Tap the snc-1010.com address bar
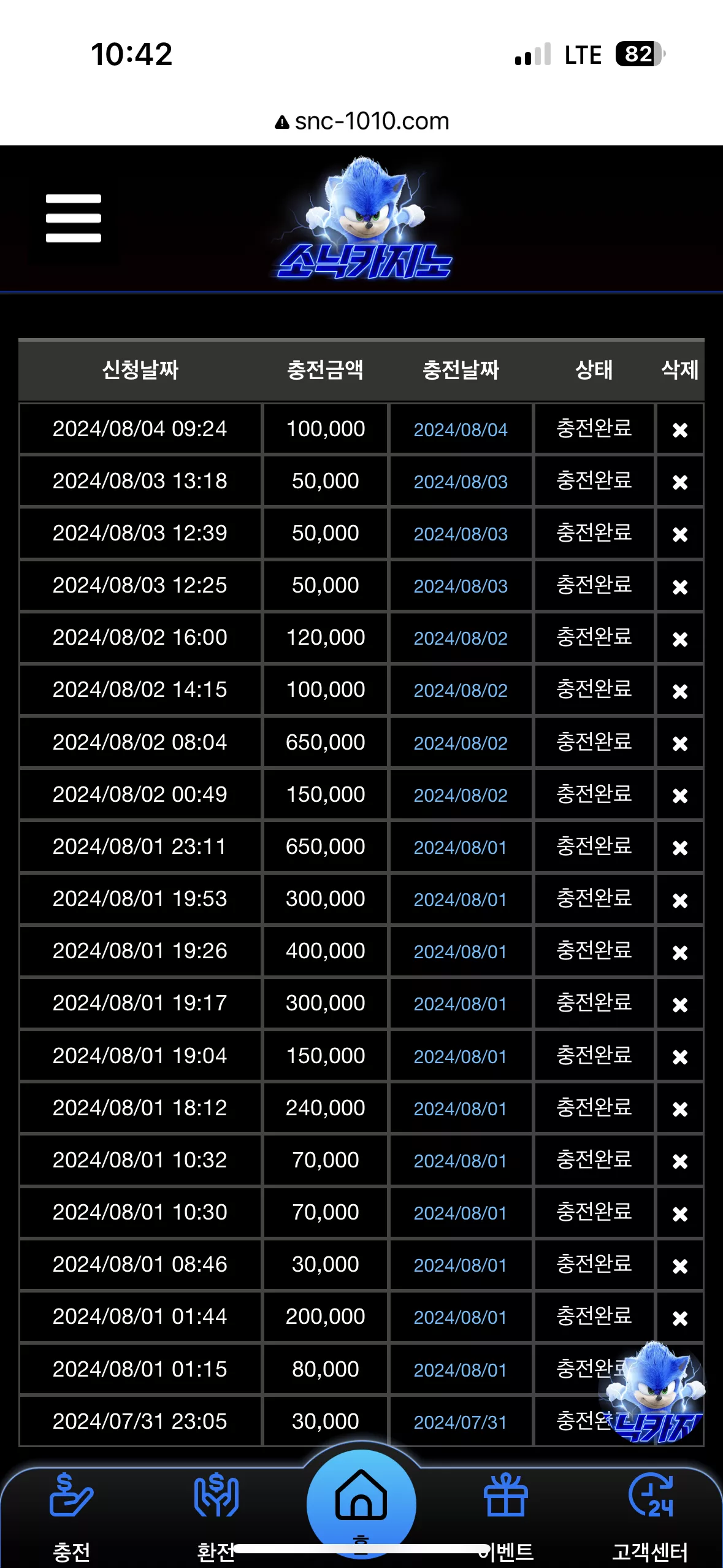 tap(362, 121)
